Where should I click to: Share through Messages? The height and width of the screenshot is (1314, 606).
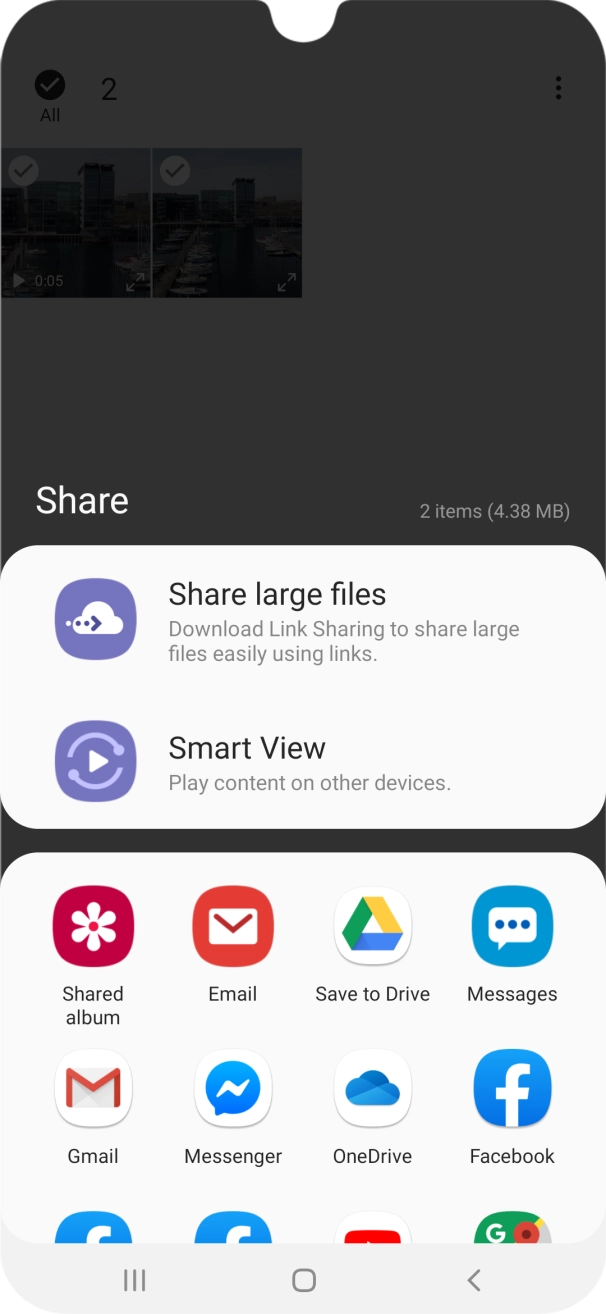pos(512,926)
